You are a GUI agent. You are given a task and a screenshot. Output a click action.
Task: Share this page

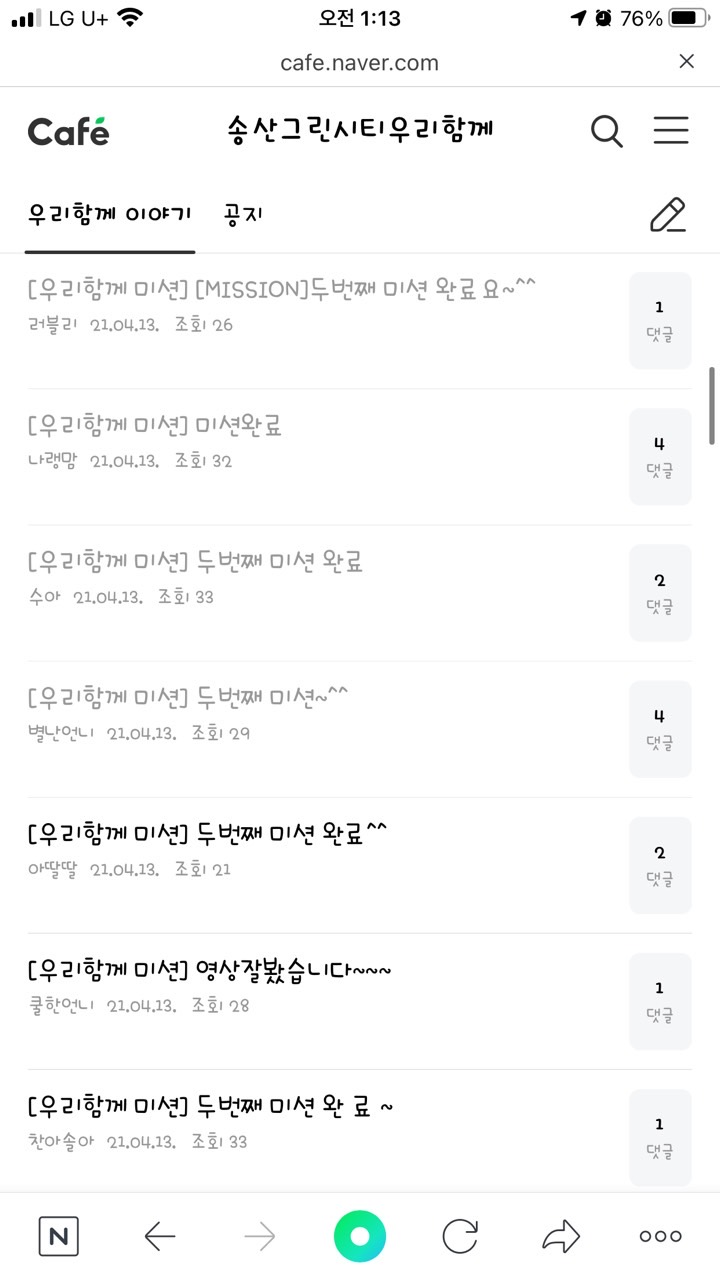pos(561,1237)
